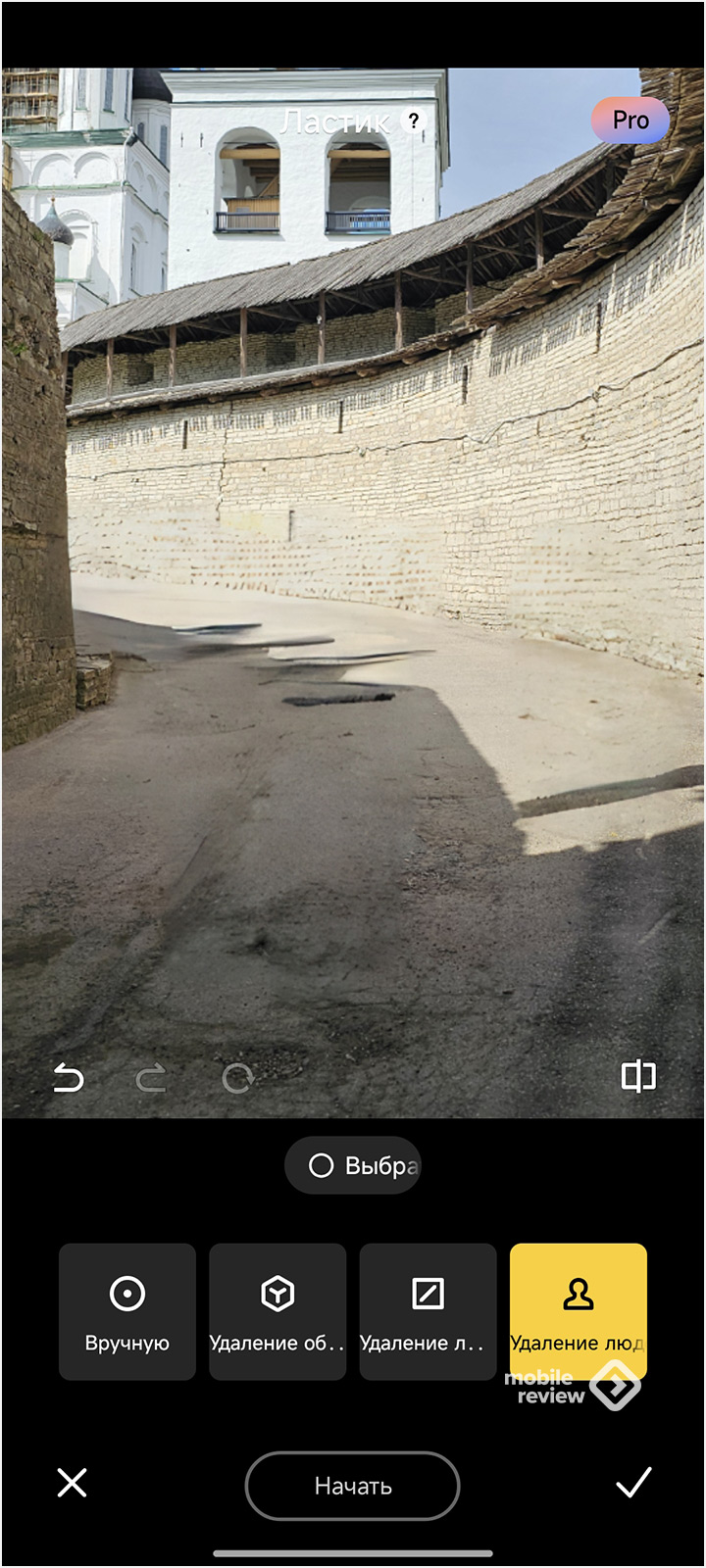The image size is (706, 1568).
Task: Compare with original image
Action: point(638,1076)
